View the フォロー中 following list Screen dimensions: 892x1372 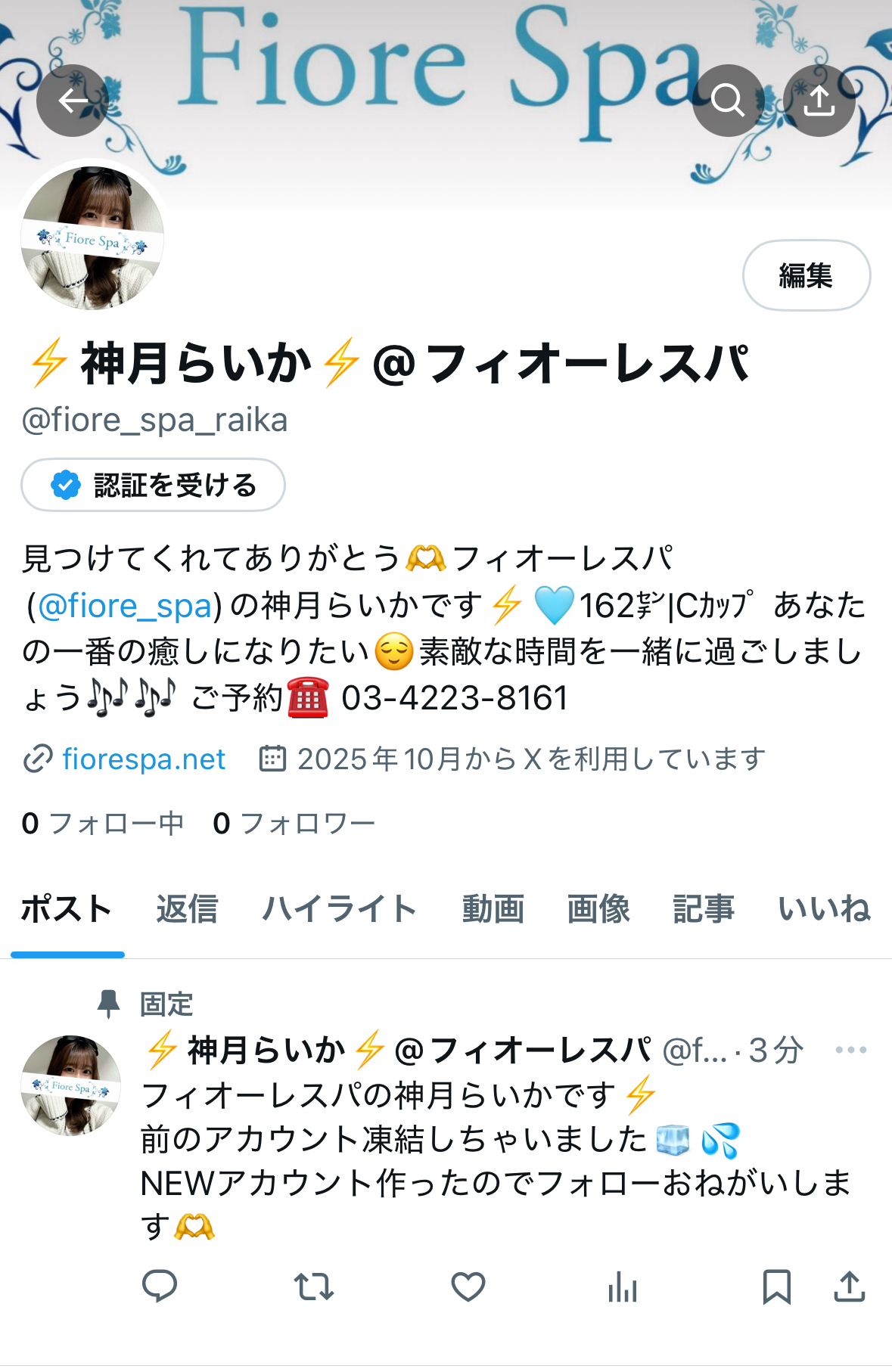[103, 823]
